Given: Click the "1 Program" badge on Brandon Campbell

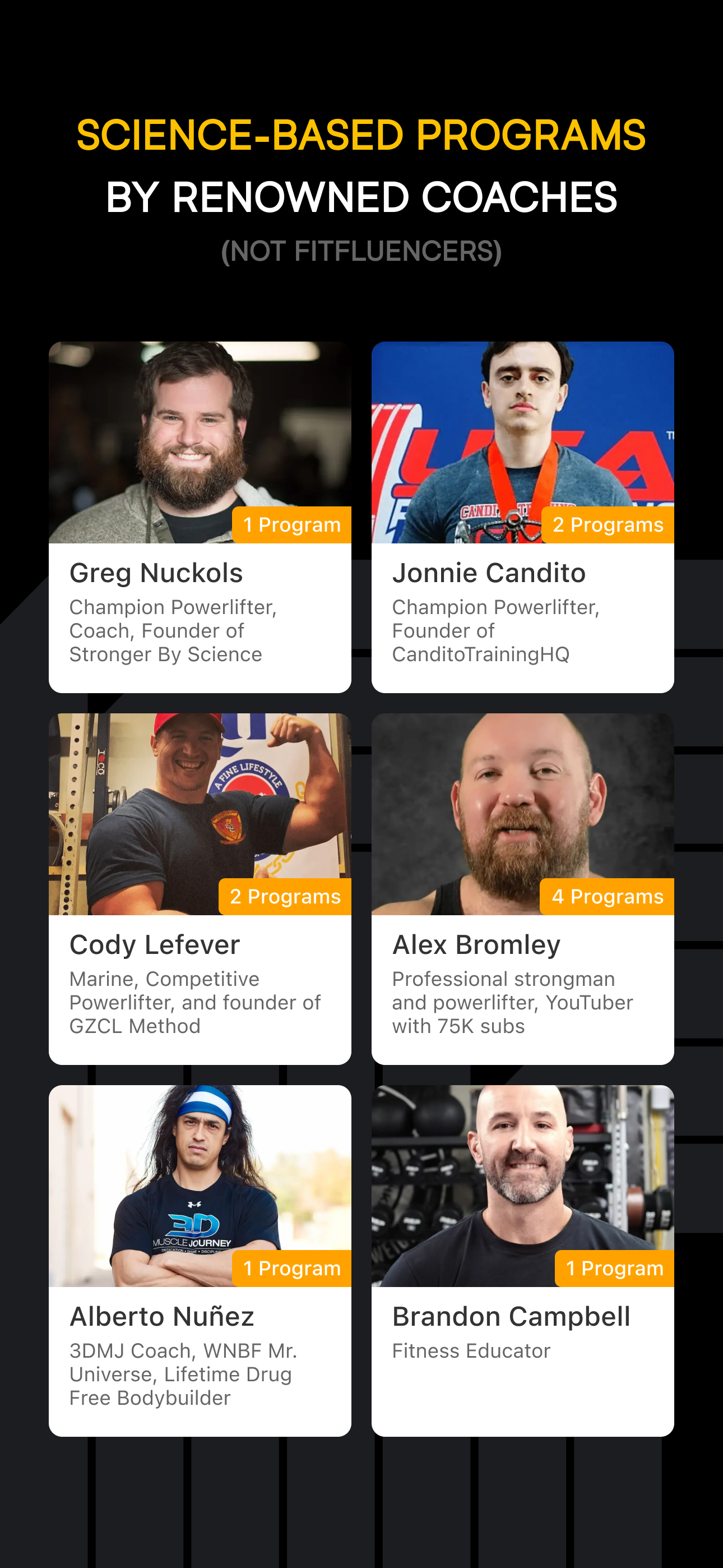Looking at the screenshot, I should click(x=614, y=1268).
